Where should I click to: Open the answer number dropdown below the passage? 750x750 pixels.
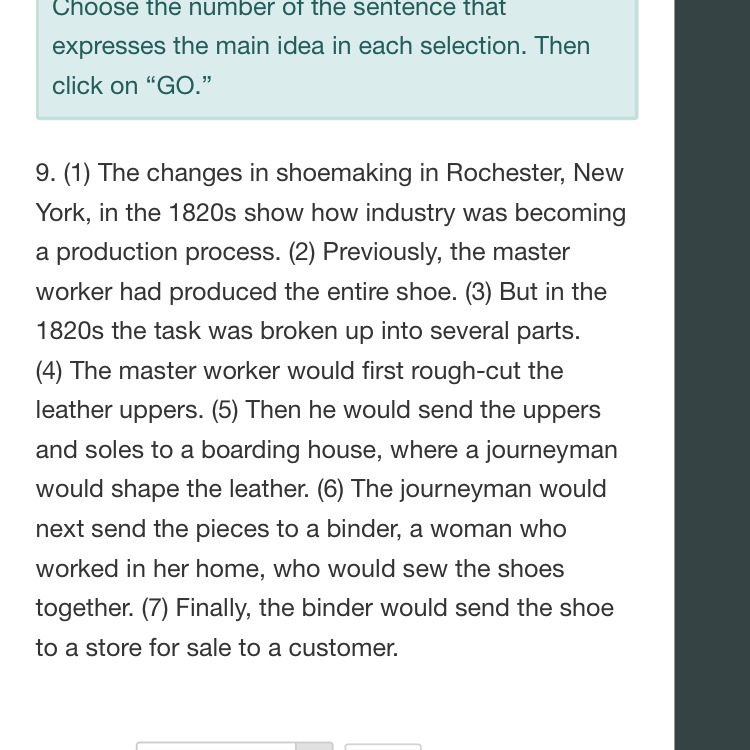[234, 745]
